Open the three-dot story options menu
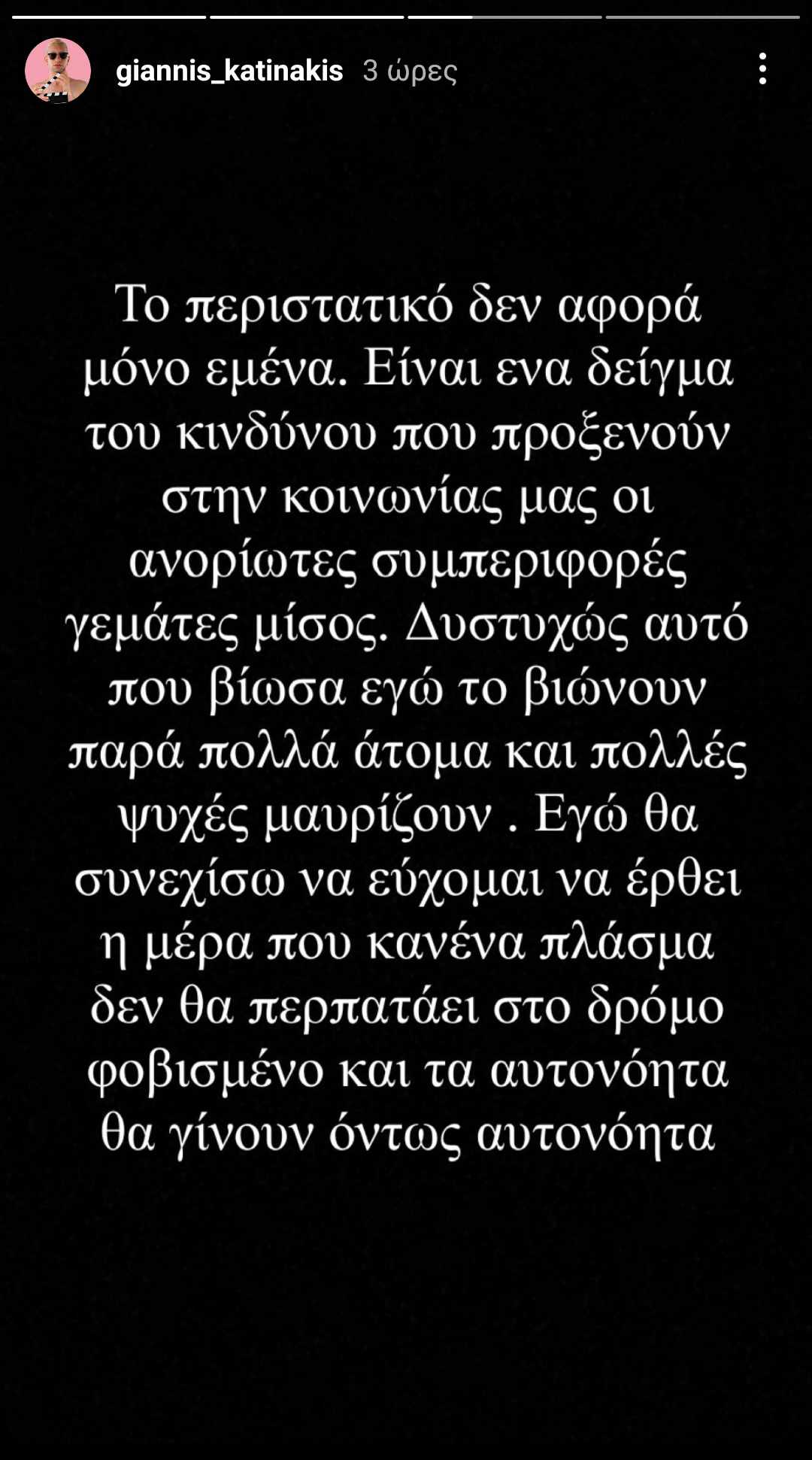The height and width of the screenshot is (1460, 812). [762, 68]
